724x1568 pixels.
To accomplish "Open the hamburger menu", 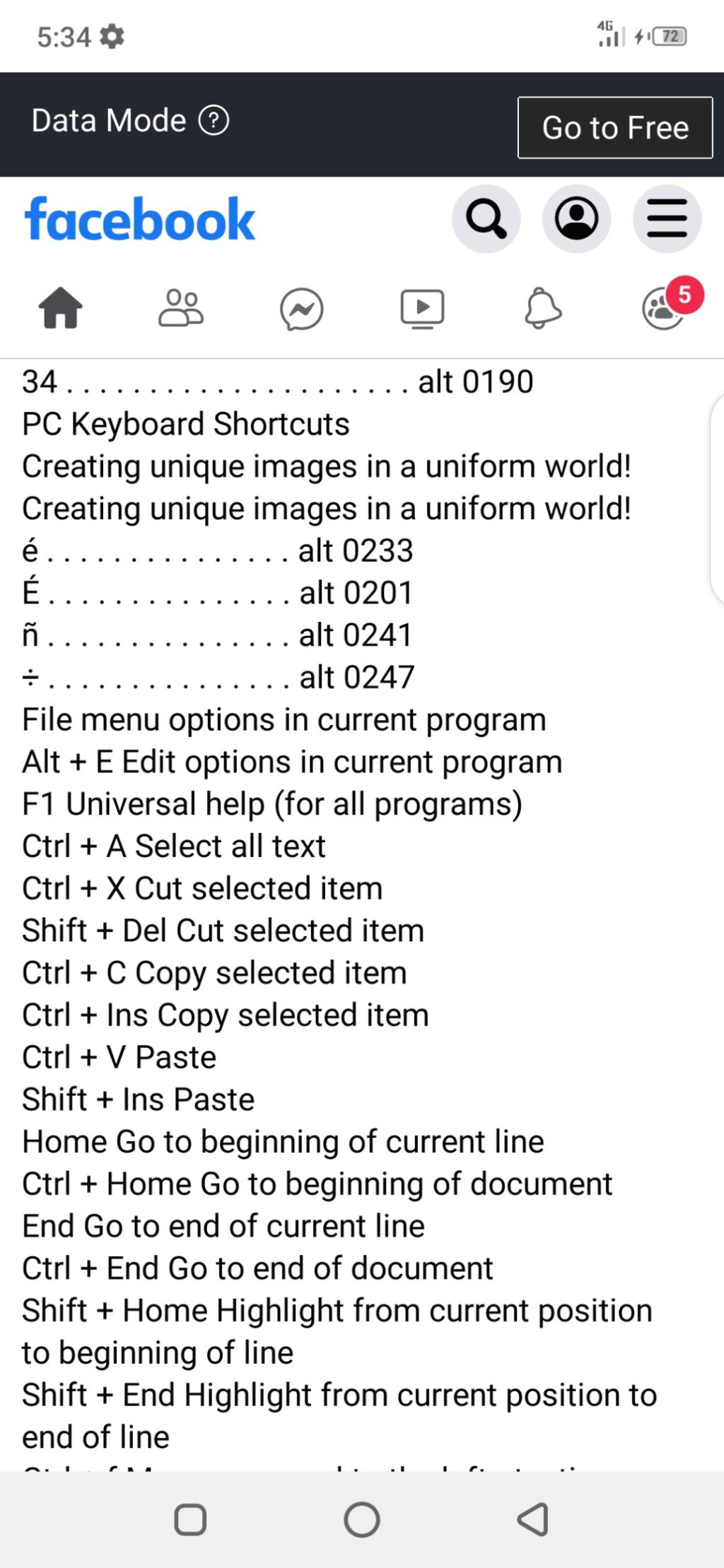I will pyautogui.click(x=667, y=219).
